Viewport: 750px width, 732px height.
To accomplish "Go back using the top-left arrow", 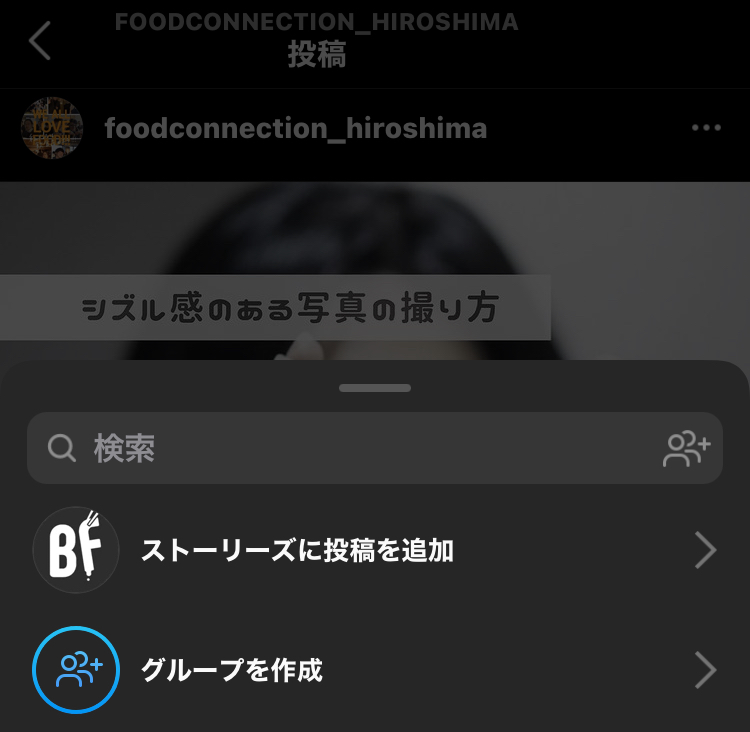I will point(40,41).
